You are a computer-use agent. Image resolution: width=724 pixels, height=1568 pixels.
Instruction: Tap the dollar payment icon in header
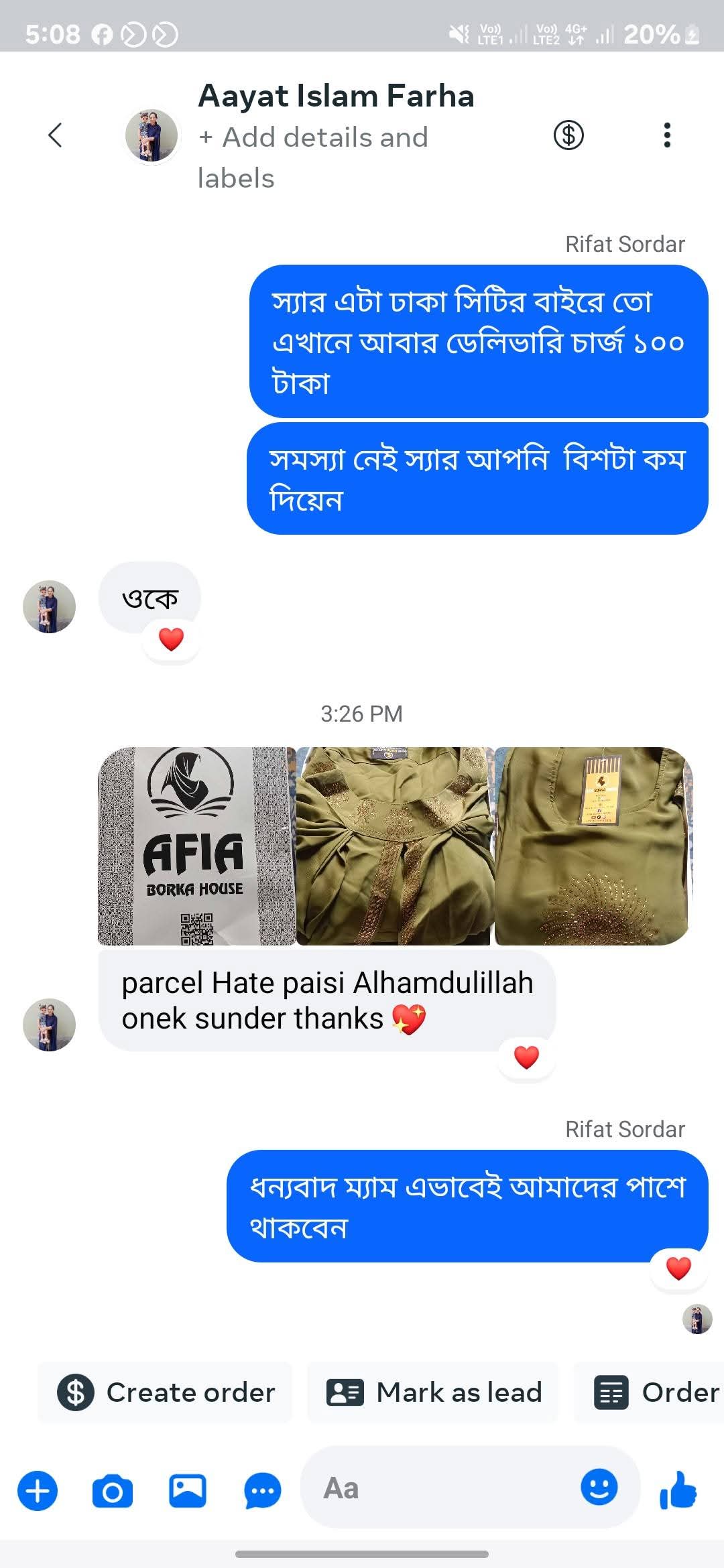[x=568, y=135]
